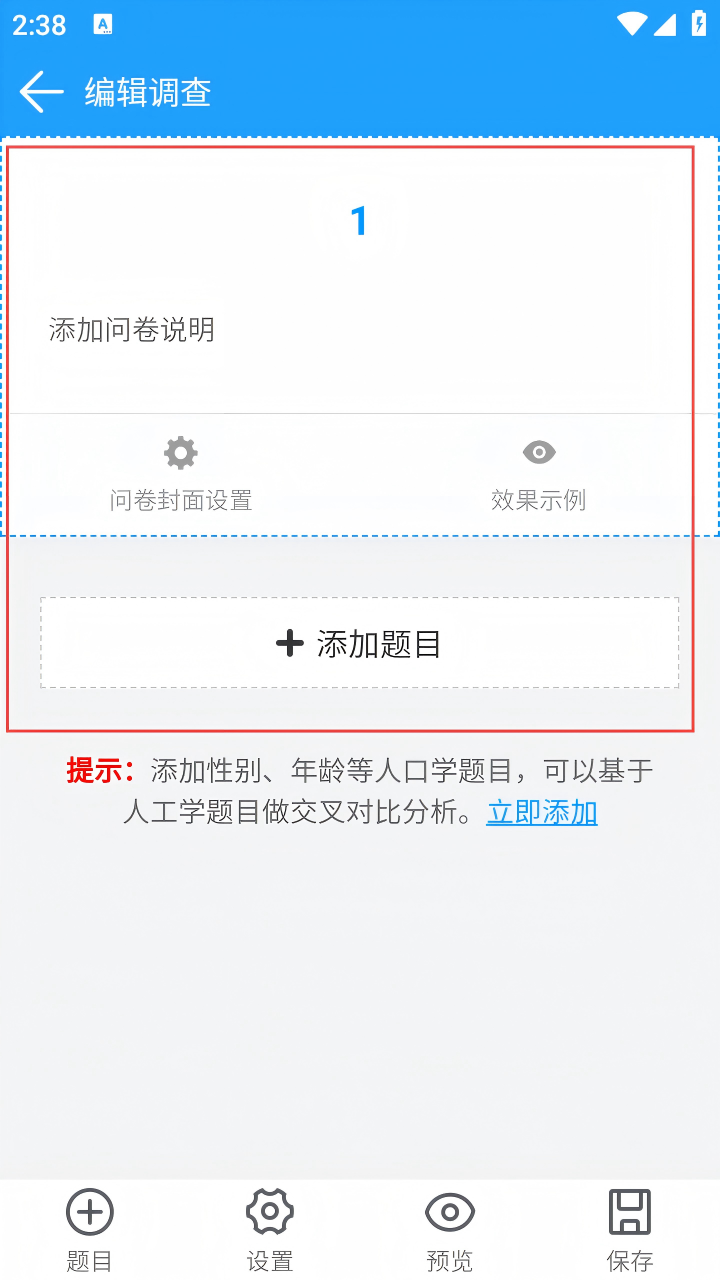This screenshot has width=720, height=1280.
Task: Tap the 添加题目 button
Action: pos(359,643)
